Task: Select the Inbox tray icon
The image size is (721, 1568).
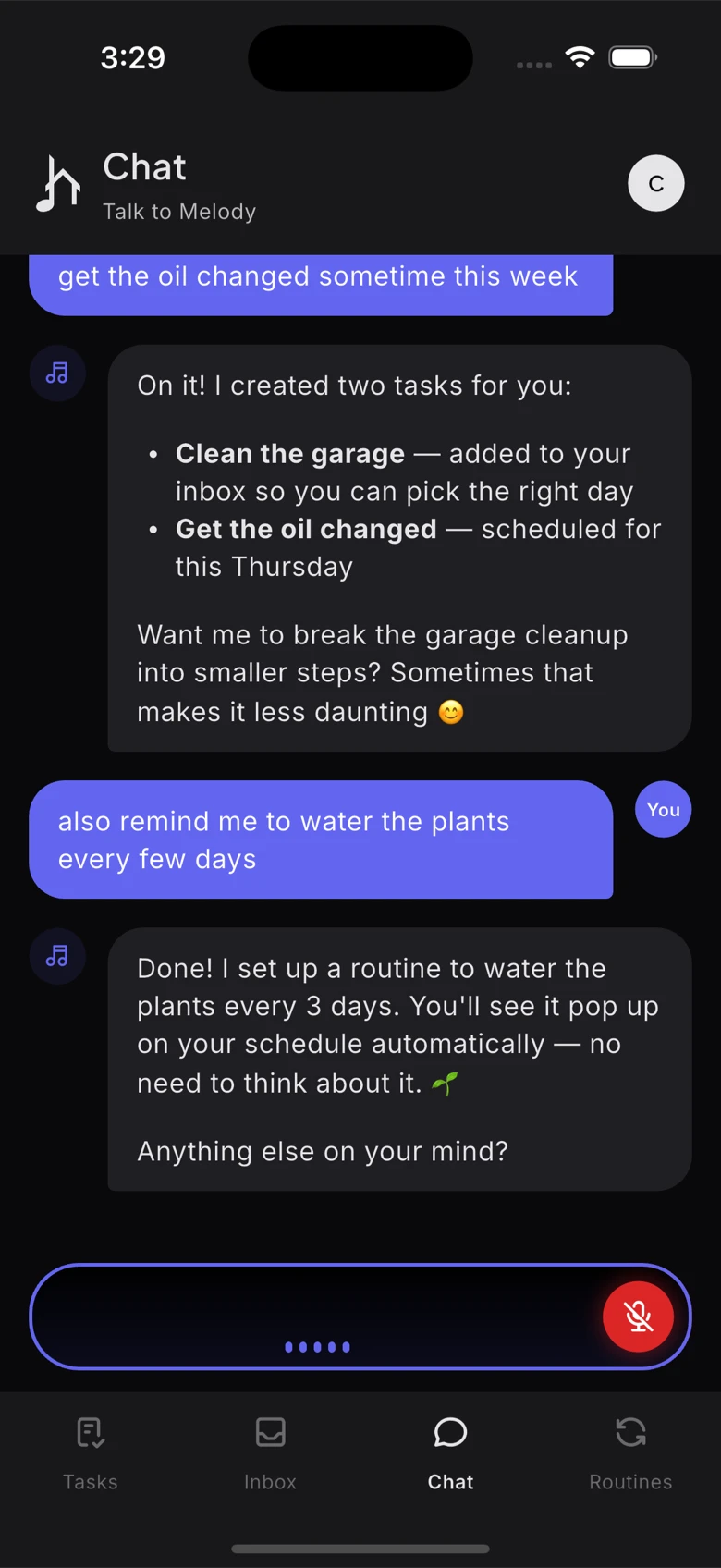Action: tap(270, 1431)
